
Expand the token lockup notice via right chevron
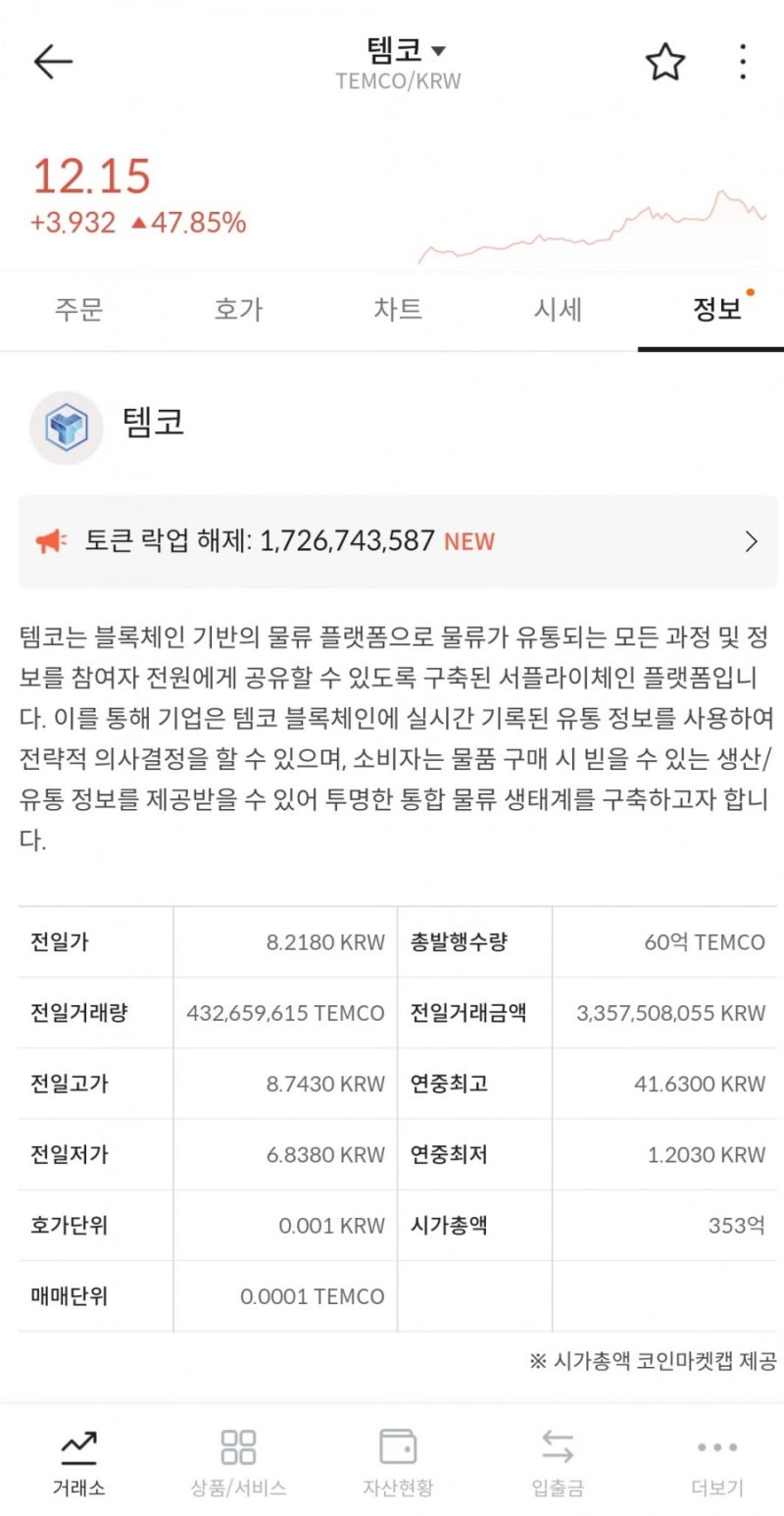pyautogui.click(x=751, y=540)
